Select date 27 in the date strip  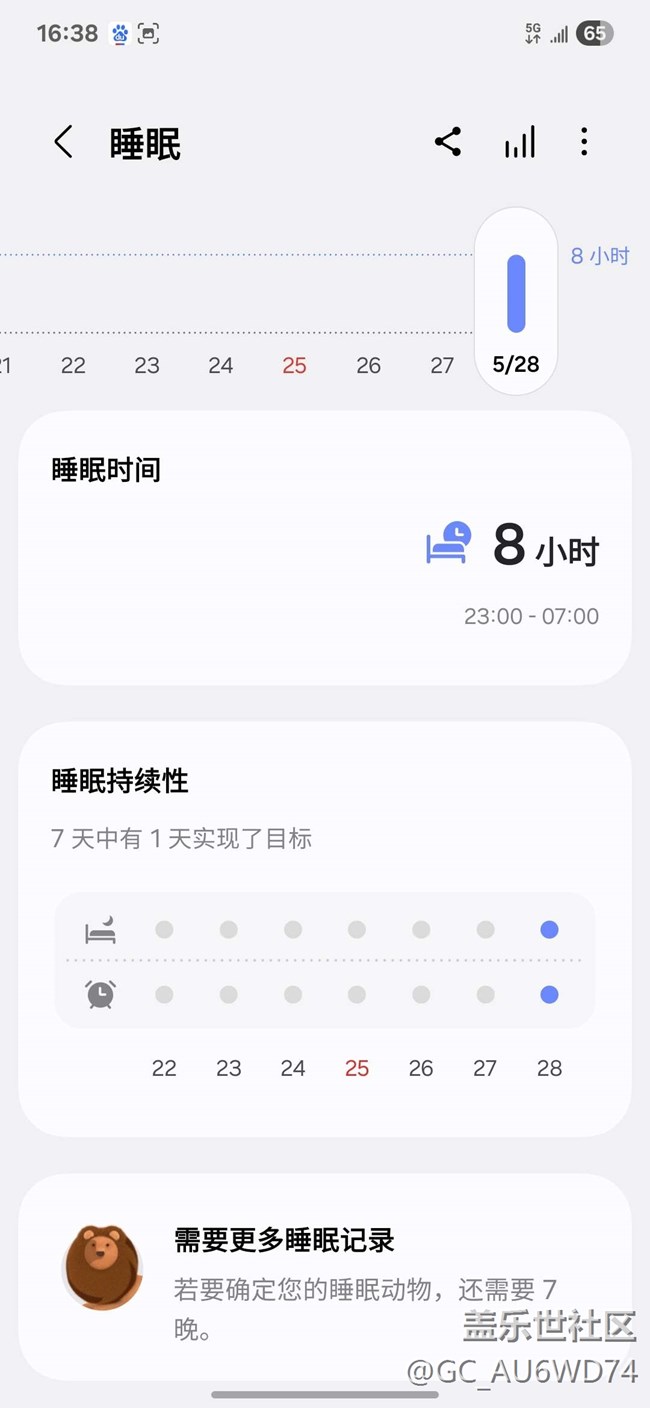442,365
